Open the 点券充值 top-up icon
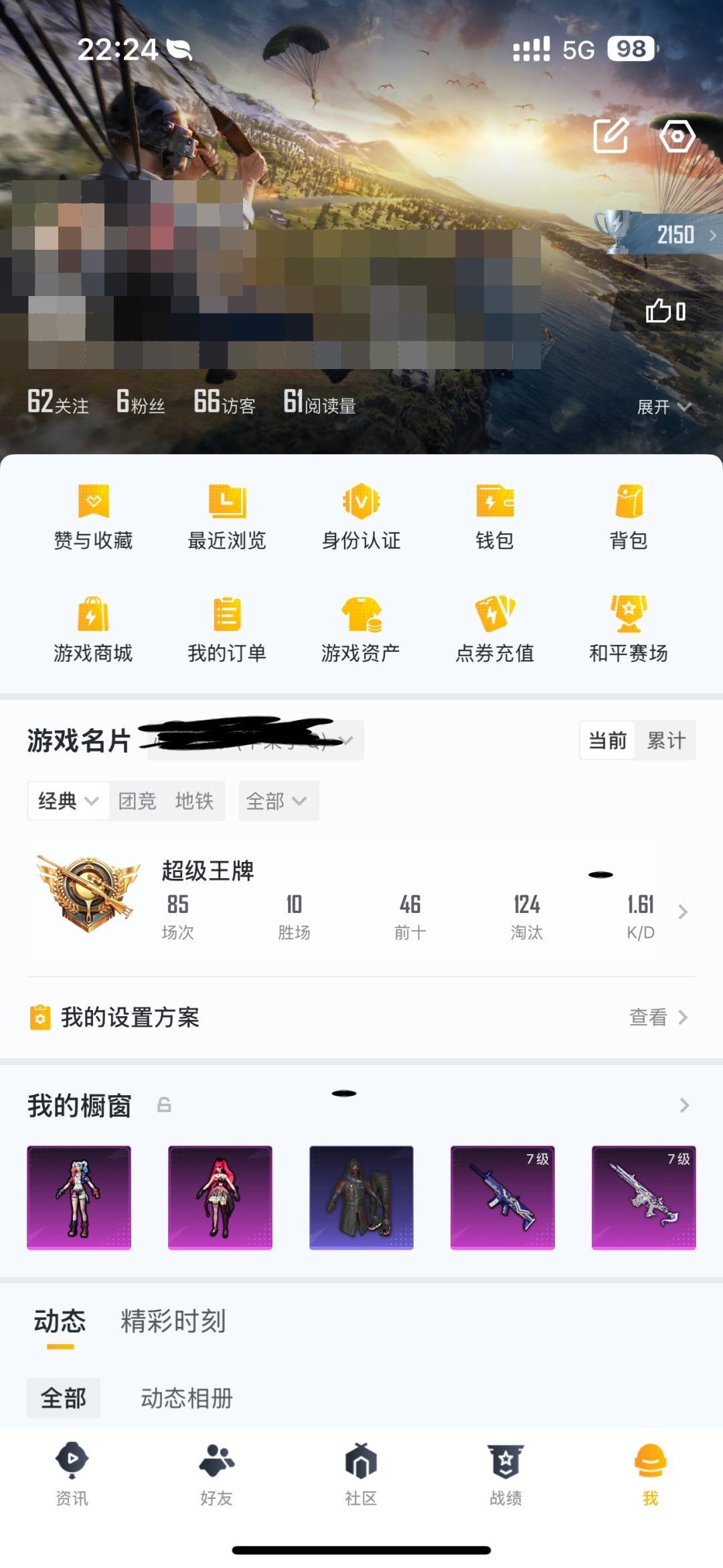The height and width of the screenshot is (1568, 723). (x=495, y=630)
